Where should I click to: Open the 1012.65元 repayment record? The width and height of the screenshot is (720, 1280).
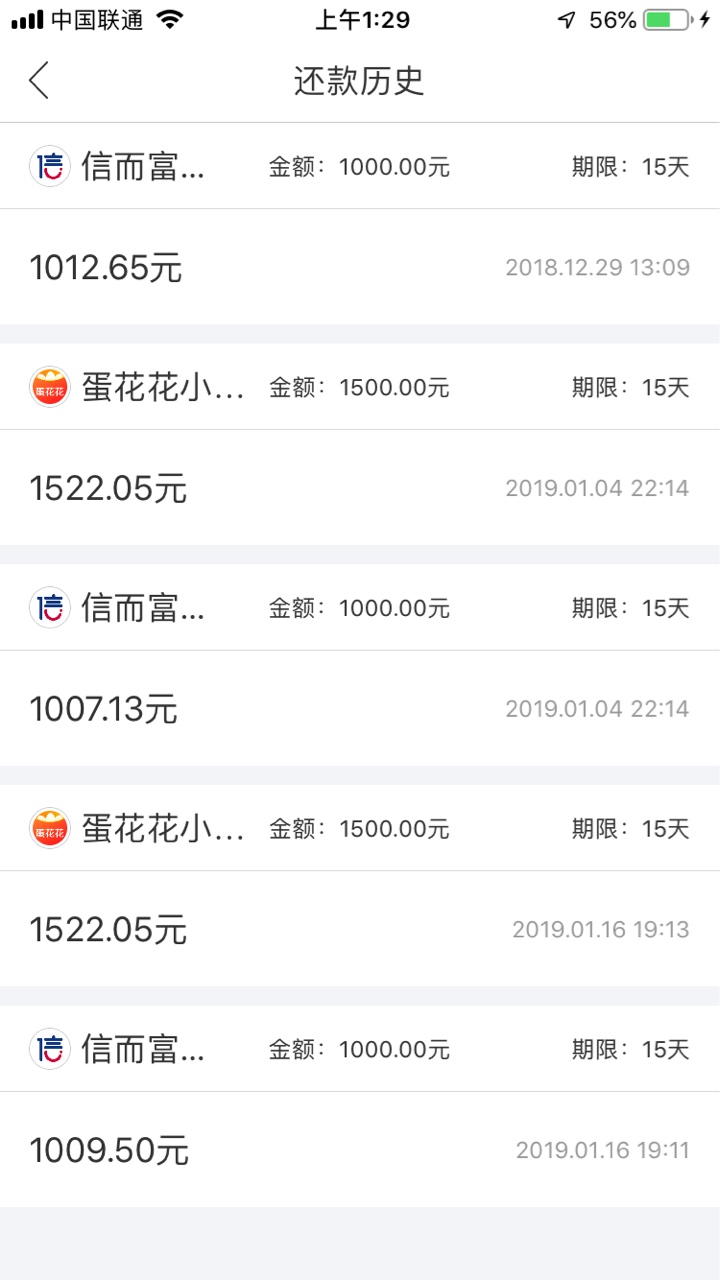click(360, 267)
